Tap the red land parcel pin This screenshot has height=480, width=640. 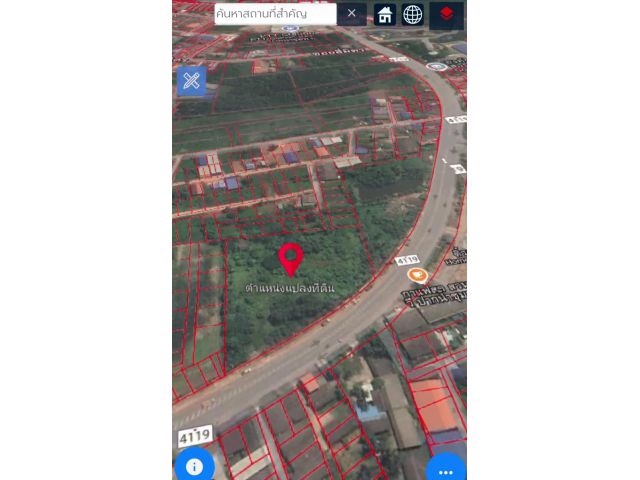tap(290, 259)
